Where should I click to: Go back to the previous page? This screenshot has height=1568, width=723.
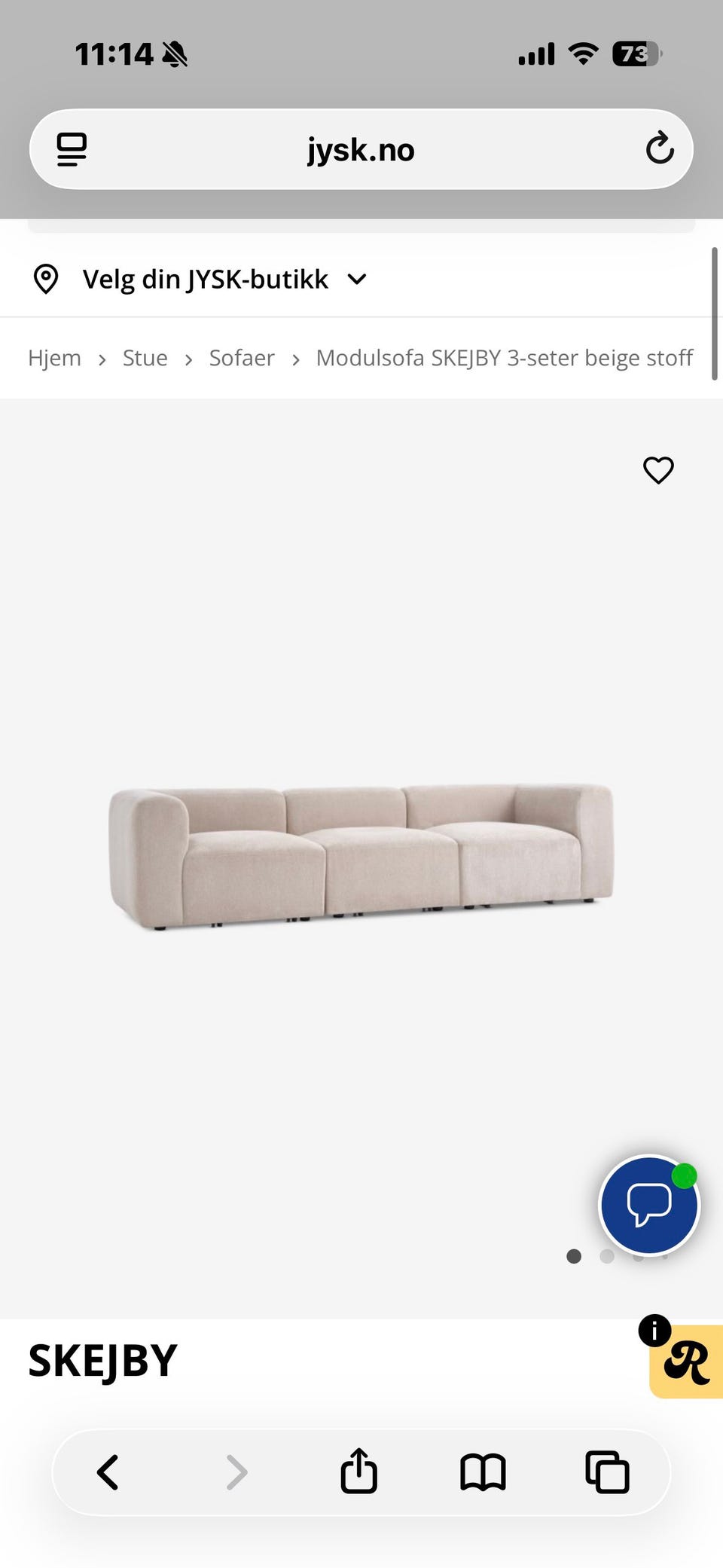tap(108, 1472)
